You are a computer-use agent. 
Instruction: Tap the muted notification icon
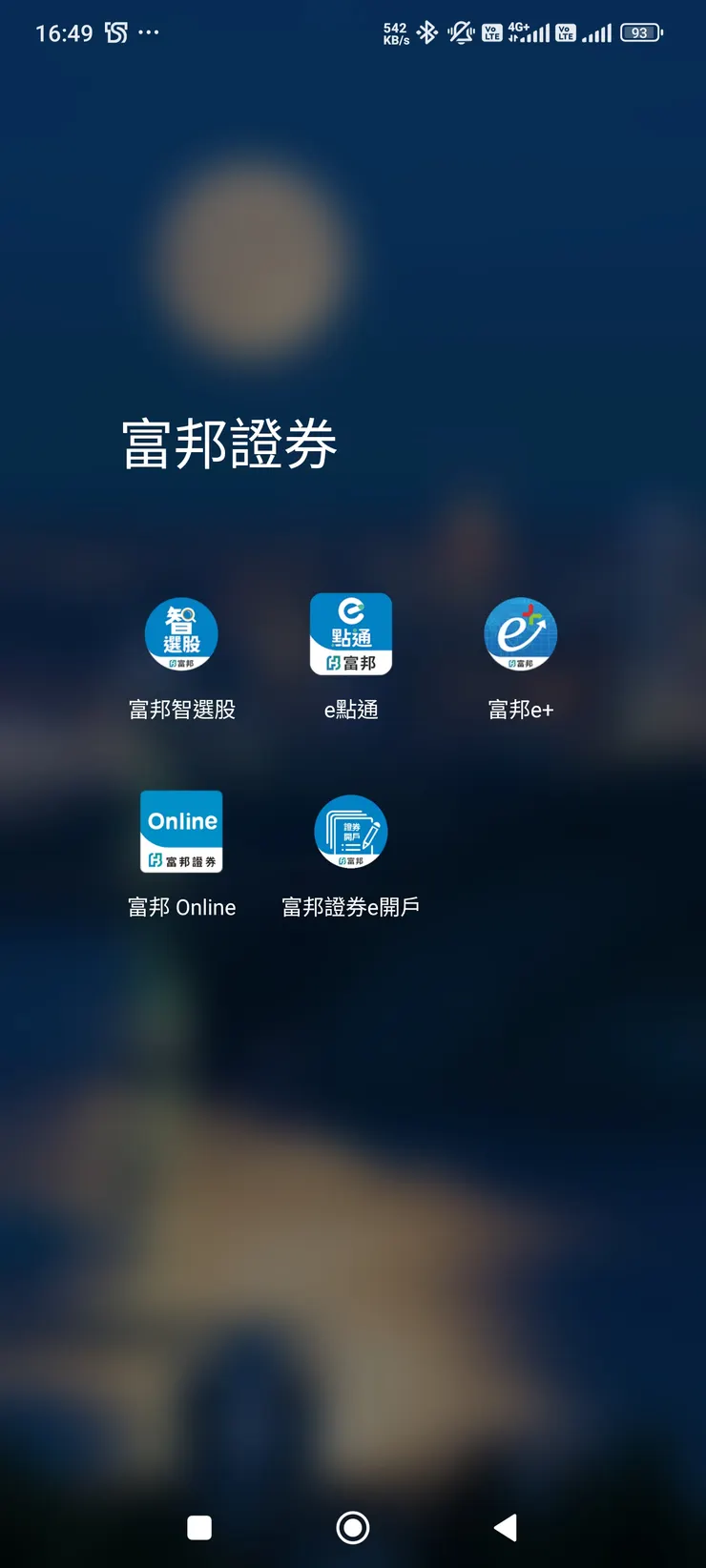tap(460, 31)
